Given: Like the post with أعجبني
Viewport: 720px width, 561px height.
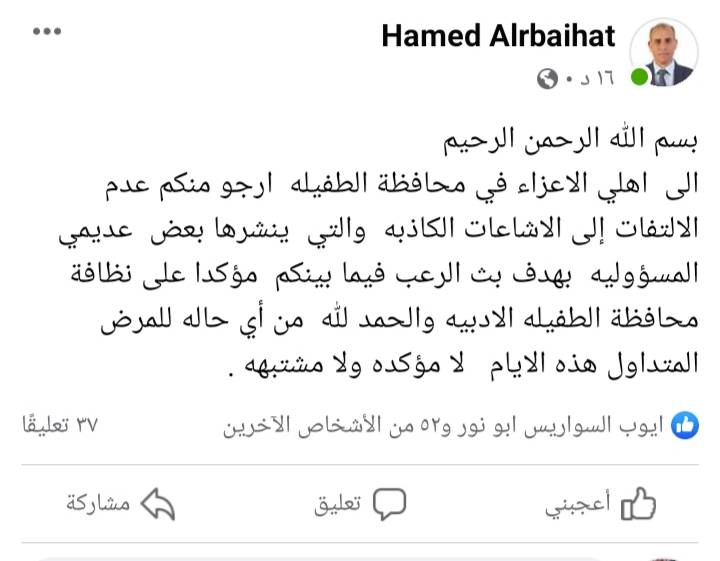Looking at the screenshot, I should pyautogui.click(x=600, y=504).
